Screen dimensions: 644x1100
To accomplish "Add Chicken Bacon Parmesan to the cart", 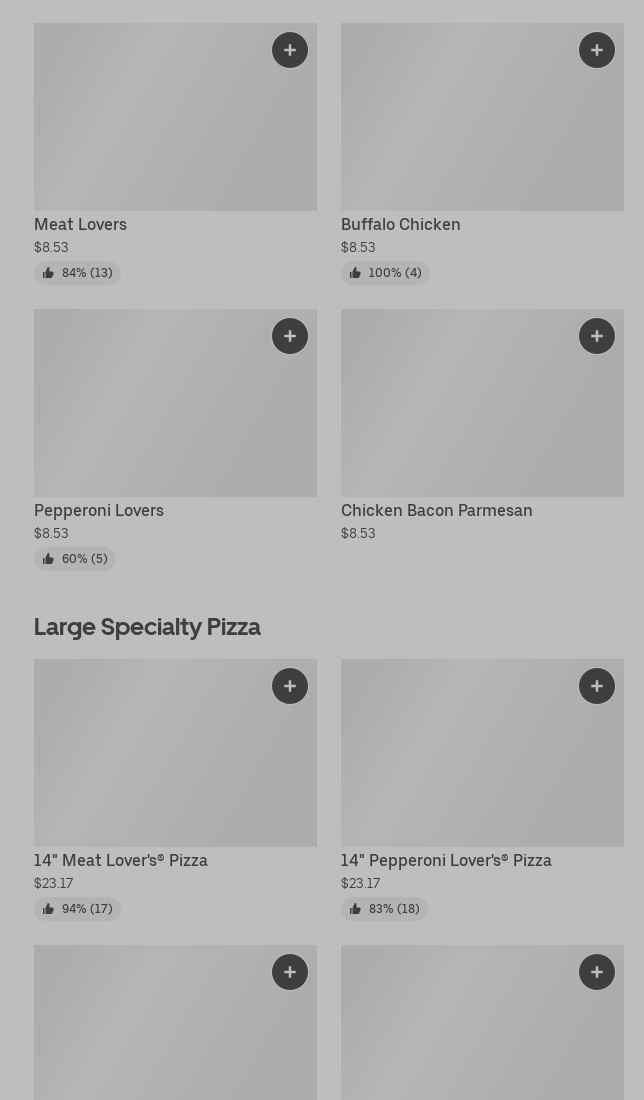I will (x=597, y=336).
